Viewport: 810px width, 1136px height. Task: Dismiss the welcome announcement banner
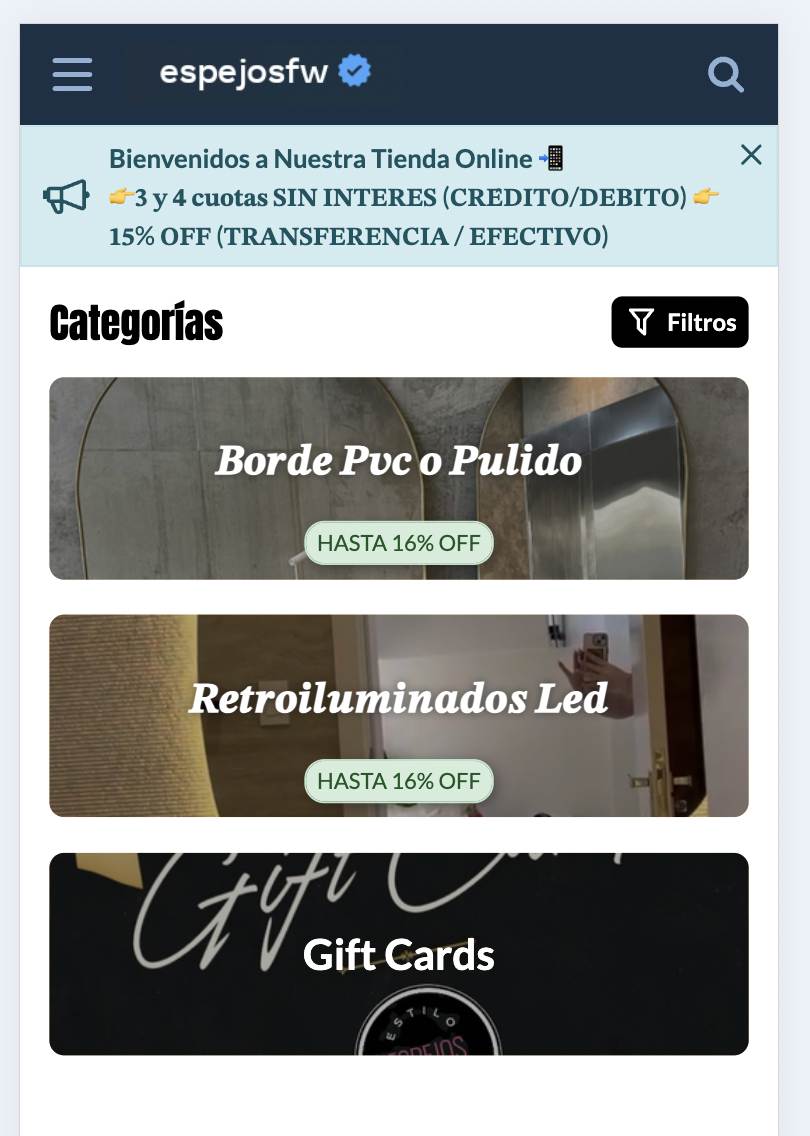[750, 155]
